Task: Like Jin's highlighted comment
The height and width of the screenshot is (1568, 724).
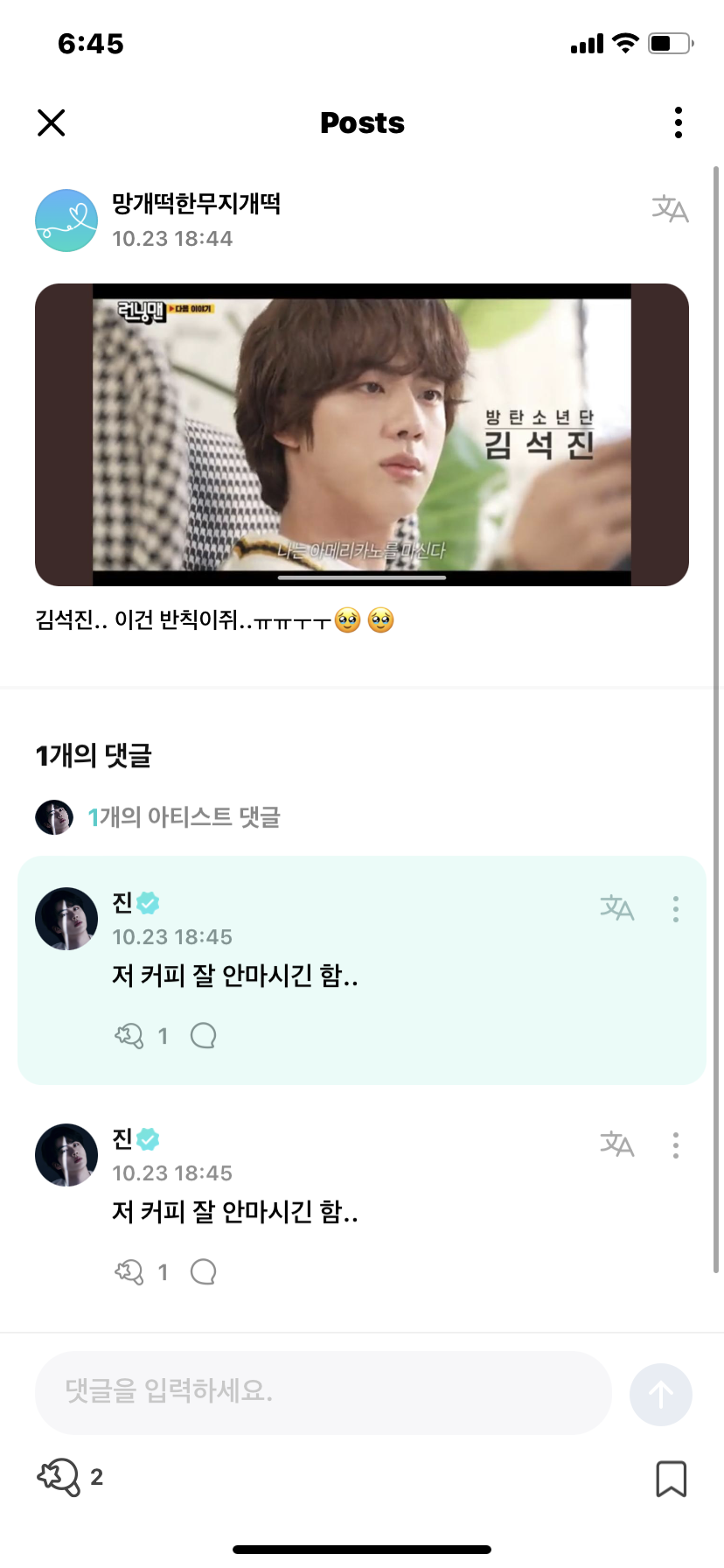Action: pos(129,1035)
